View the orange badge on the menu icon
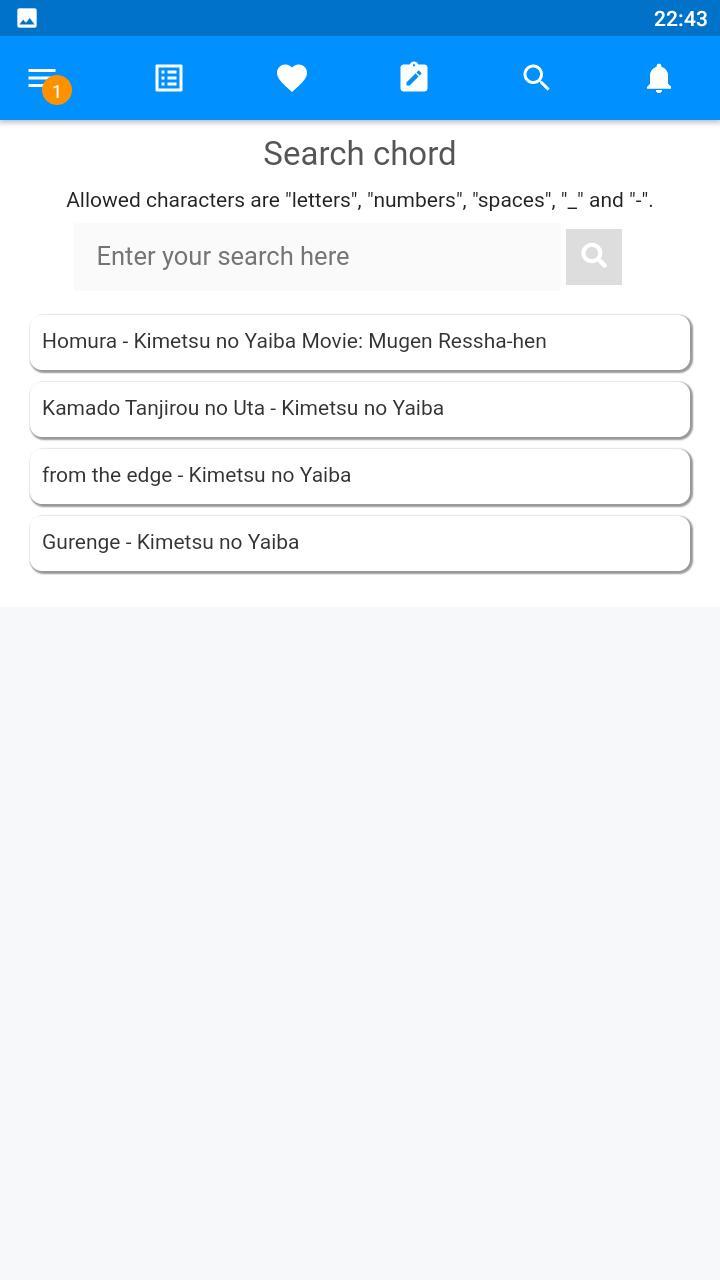This screenshot has width=720, height=1280. pyautogui.click(x=56, y=90)
